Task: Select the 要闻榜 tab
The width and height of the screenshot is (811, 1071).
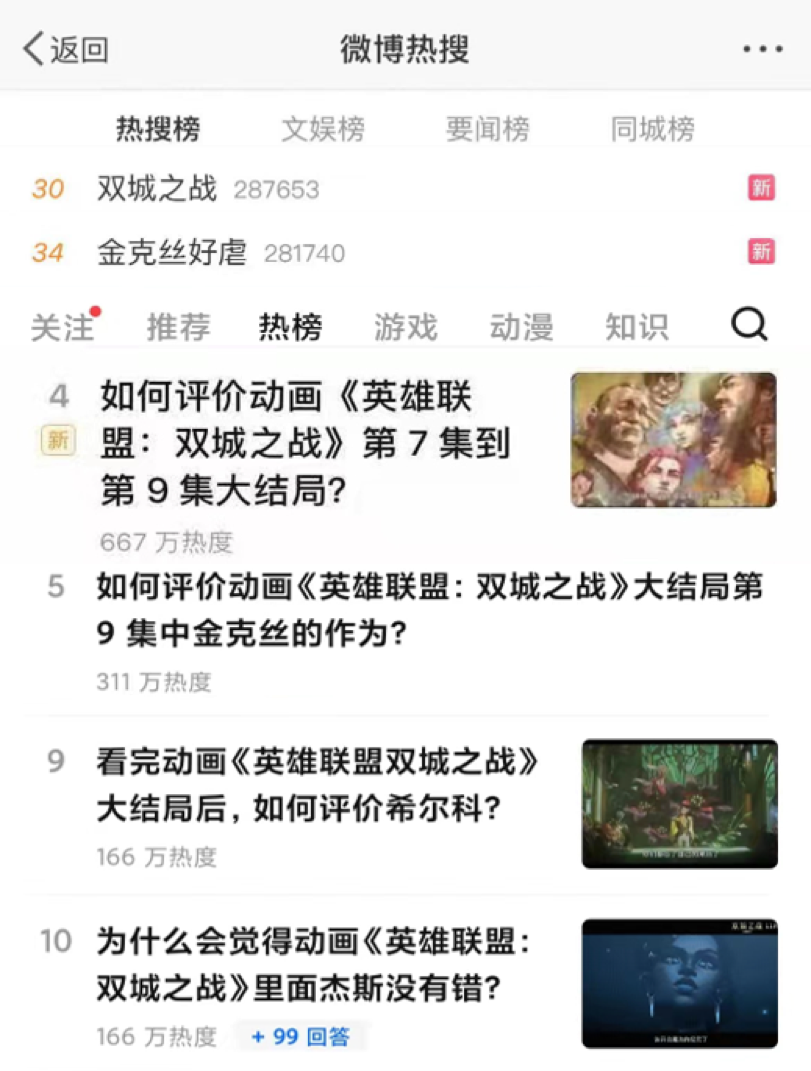Action: (487, 129)
